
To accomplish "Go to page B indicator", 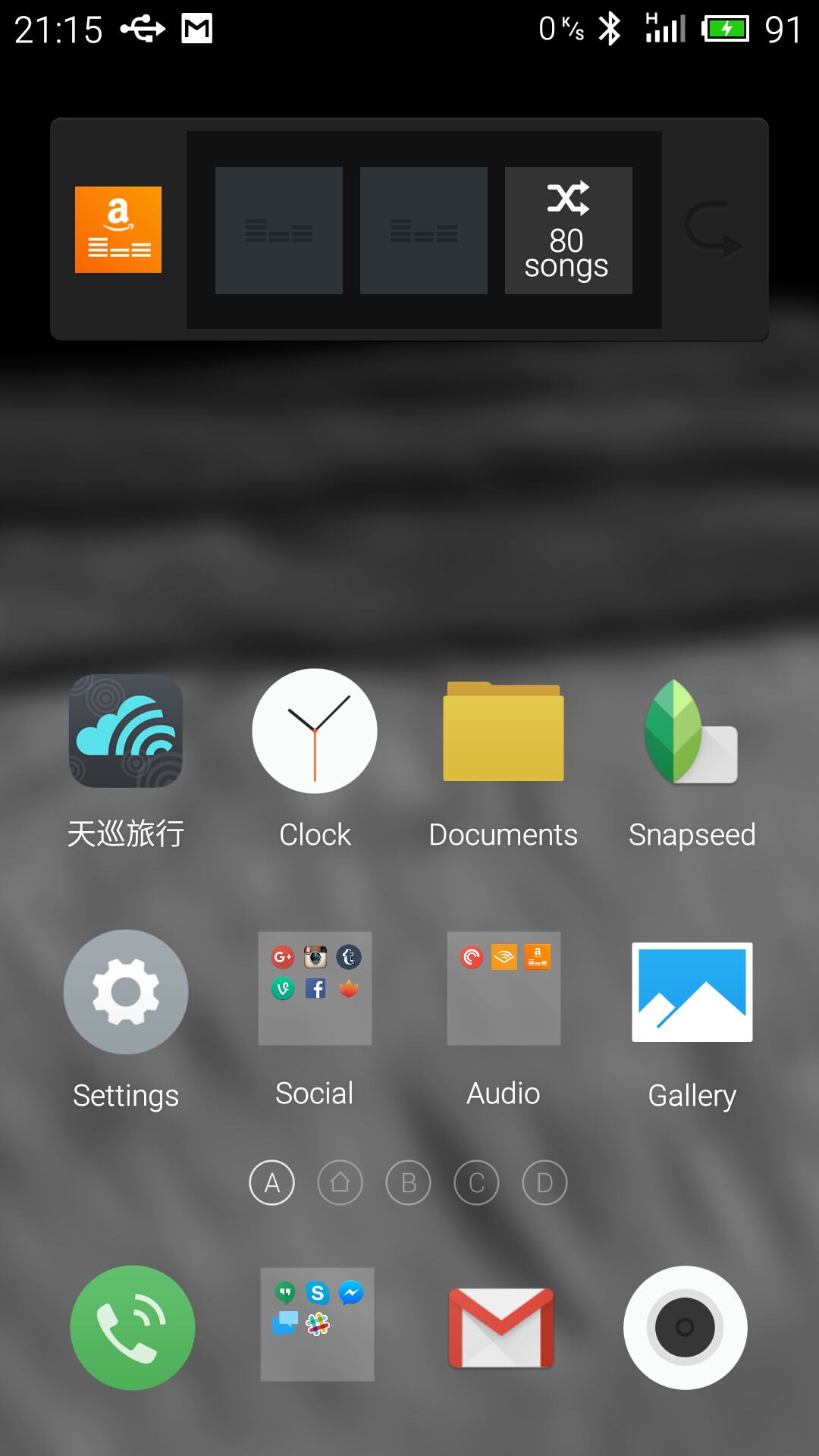I will click(408, 1182).
